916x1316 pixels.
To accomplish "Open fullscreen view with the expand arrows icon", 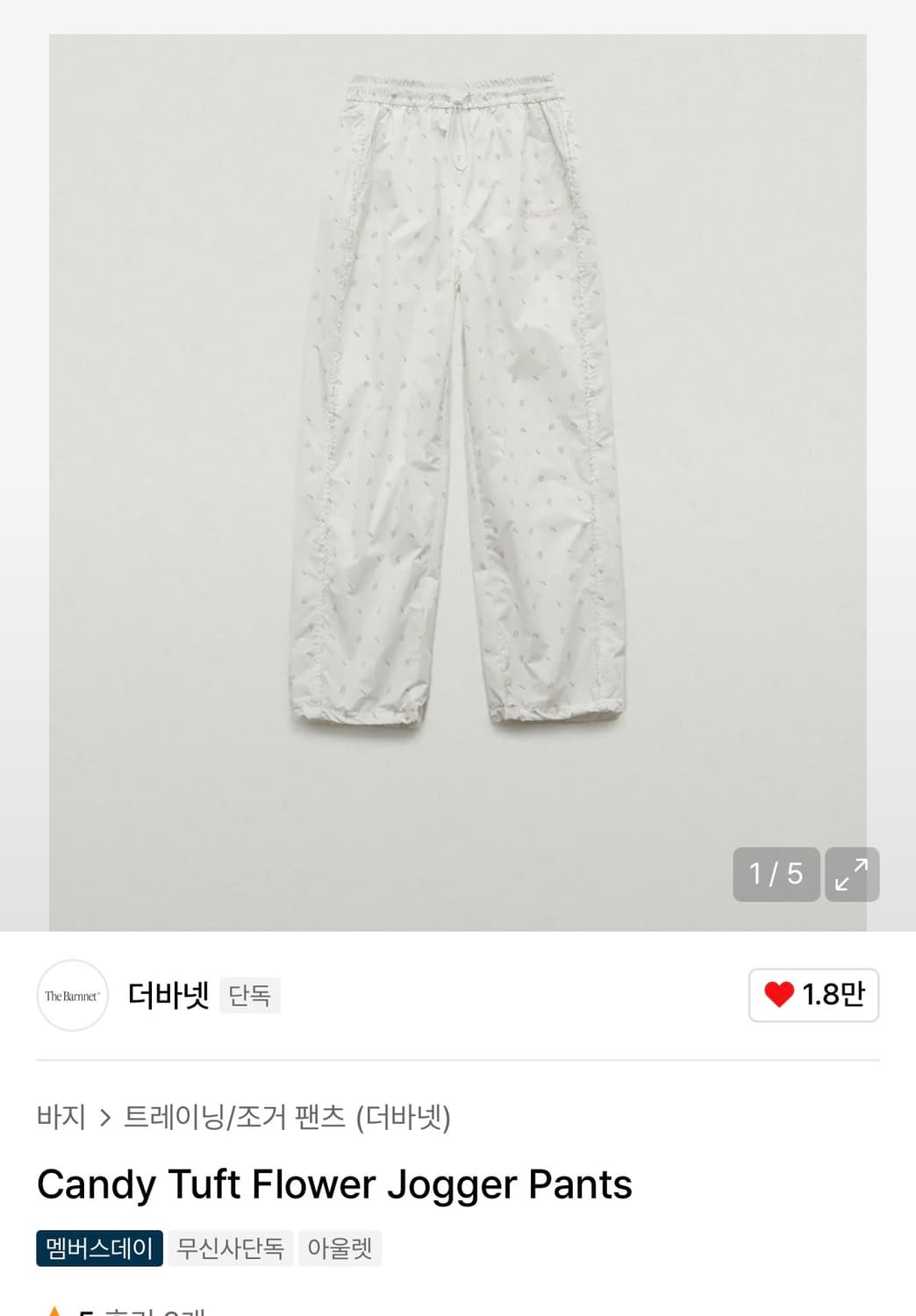I will (x=850, y=875).
